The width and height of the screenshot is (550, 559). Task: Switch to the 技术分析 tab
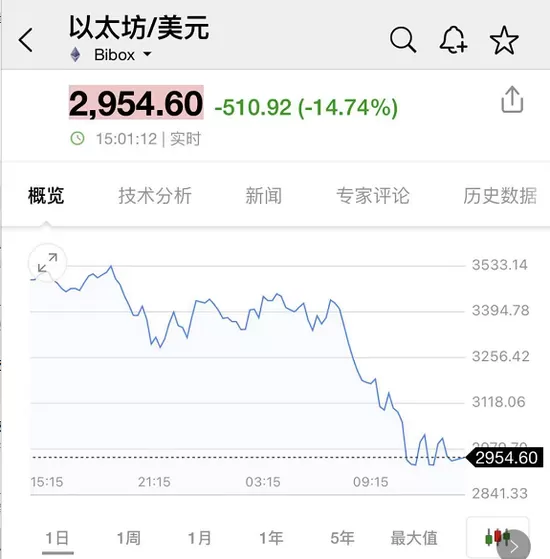[155, 195]
